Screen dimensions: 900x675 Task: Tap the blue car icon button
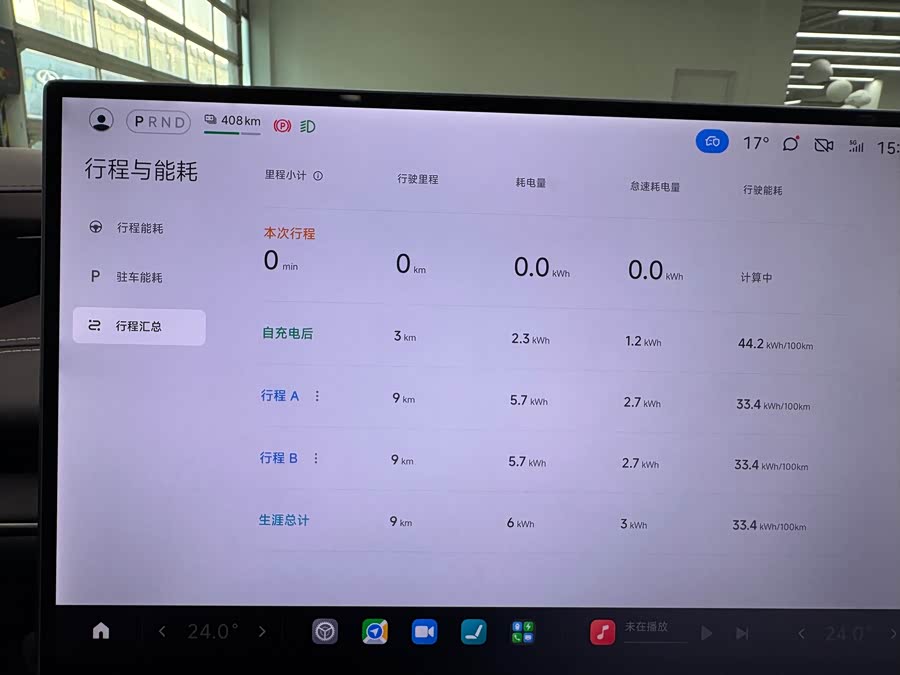tap(712, 142)
